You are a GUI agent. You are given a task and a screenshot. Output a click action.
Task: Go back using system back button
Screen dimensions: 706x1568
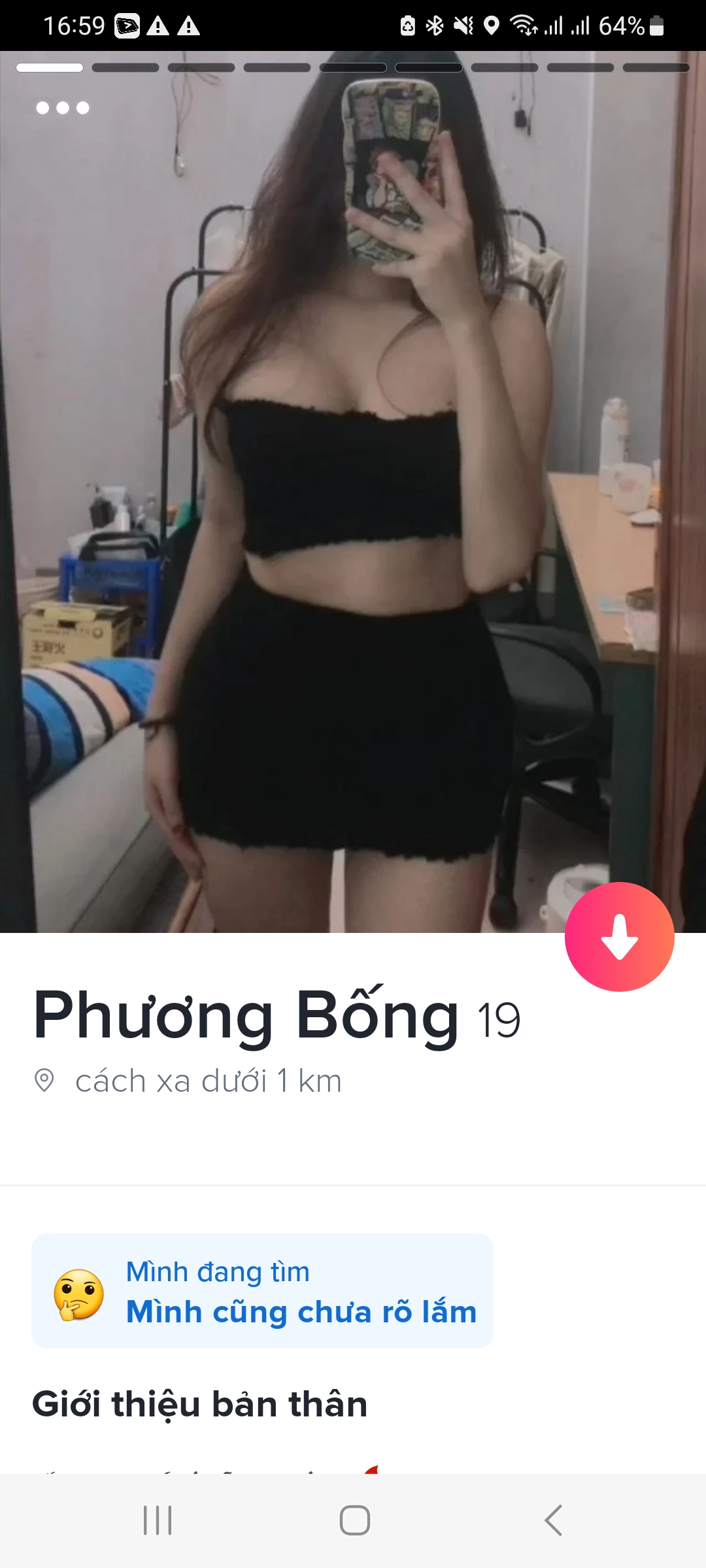pyautogui.click(x=553, y=1520)
